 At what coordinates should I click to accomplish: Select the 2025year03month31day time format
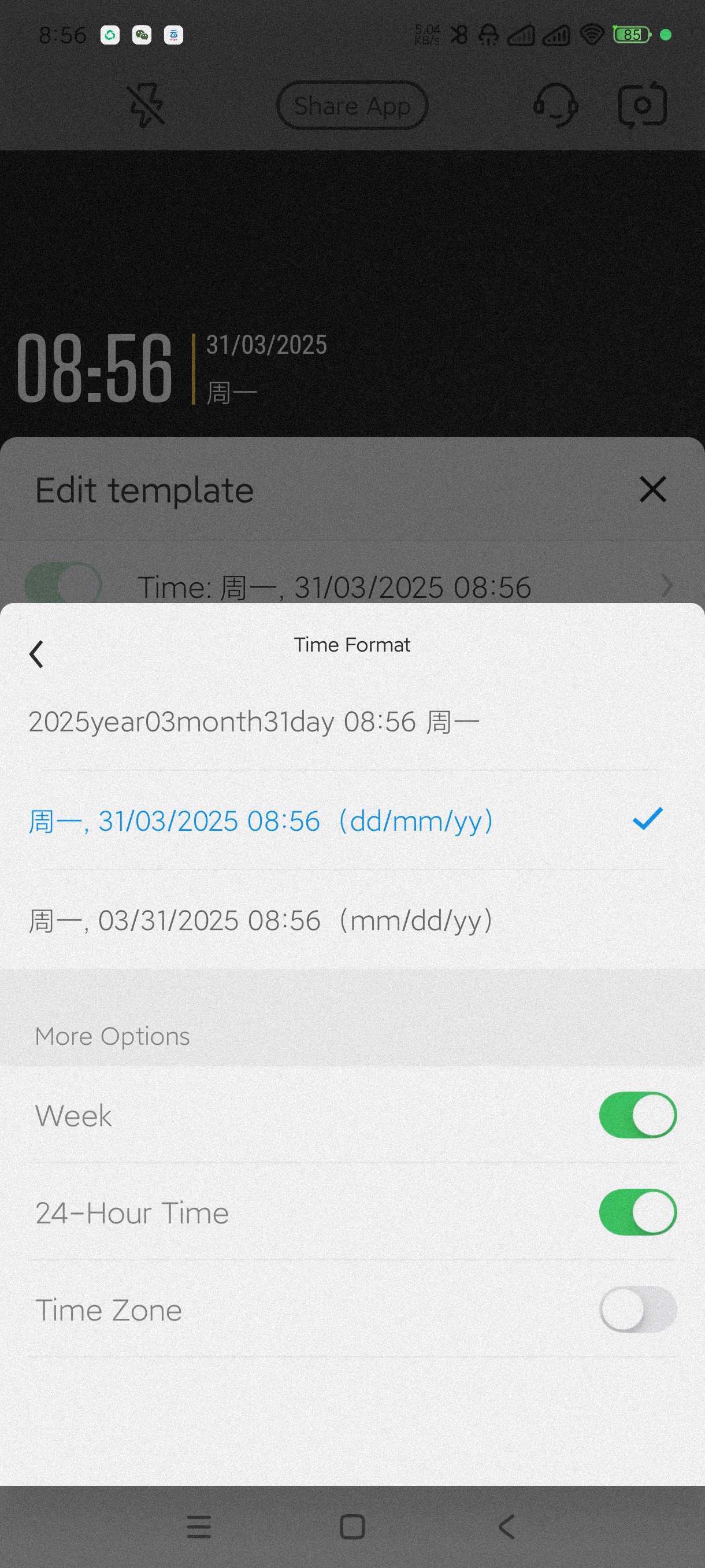tap(254, 722)
